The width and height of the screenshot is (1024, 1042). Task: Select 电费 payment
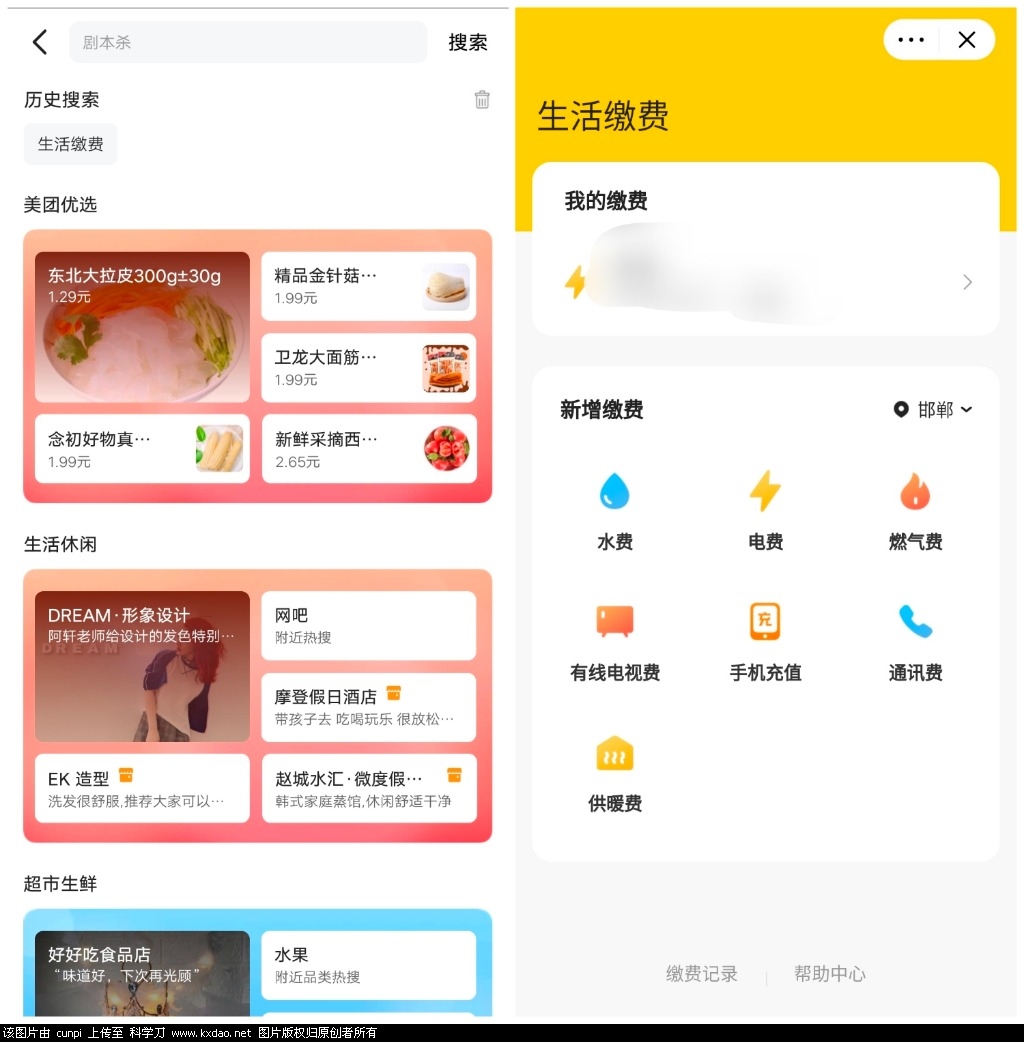pos(765,512)
